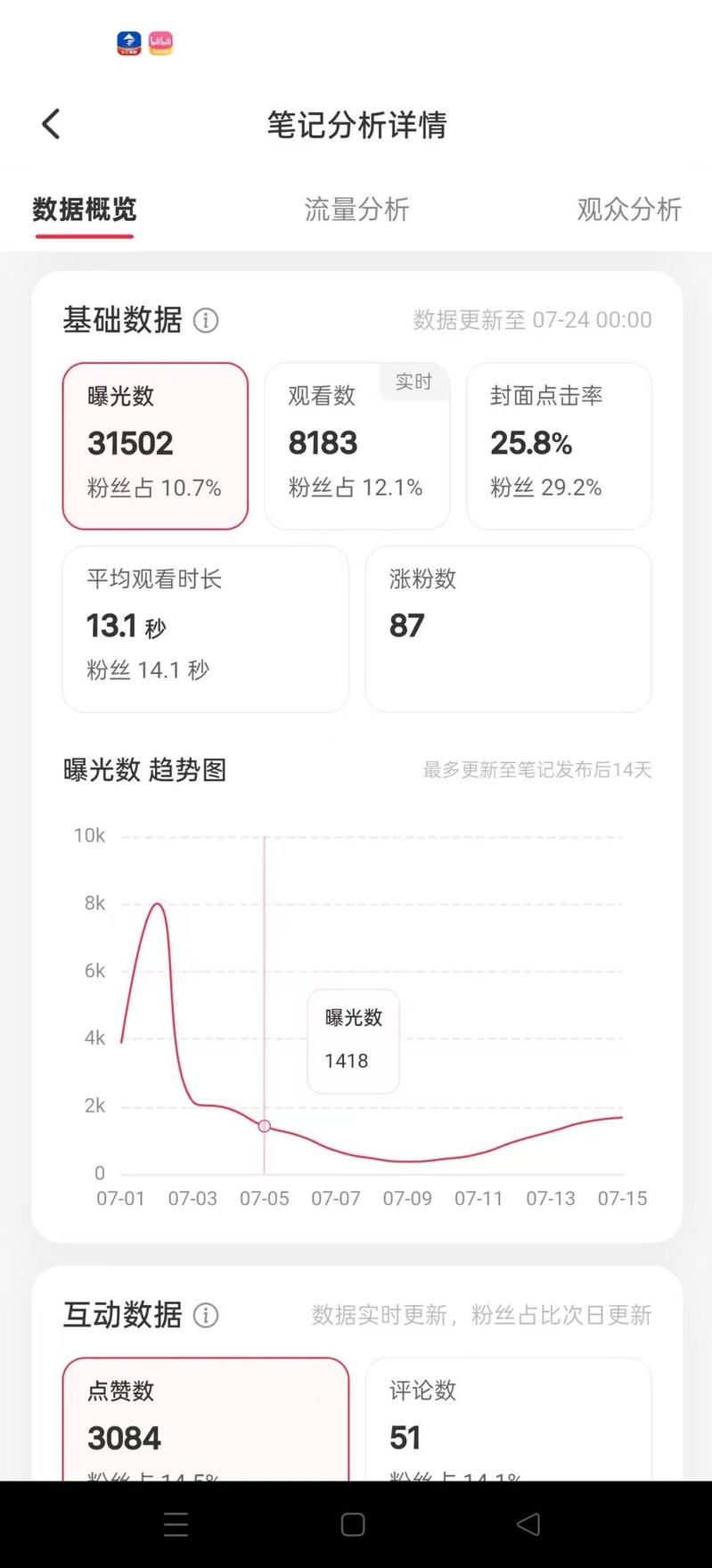Select the 平均观看时长 metric card
Image resolution: width=712 pixels, height=1568 pixels.
[205, 628]
